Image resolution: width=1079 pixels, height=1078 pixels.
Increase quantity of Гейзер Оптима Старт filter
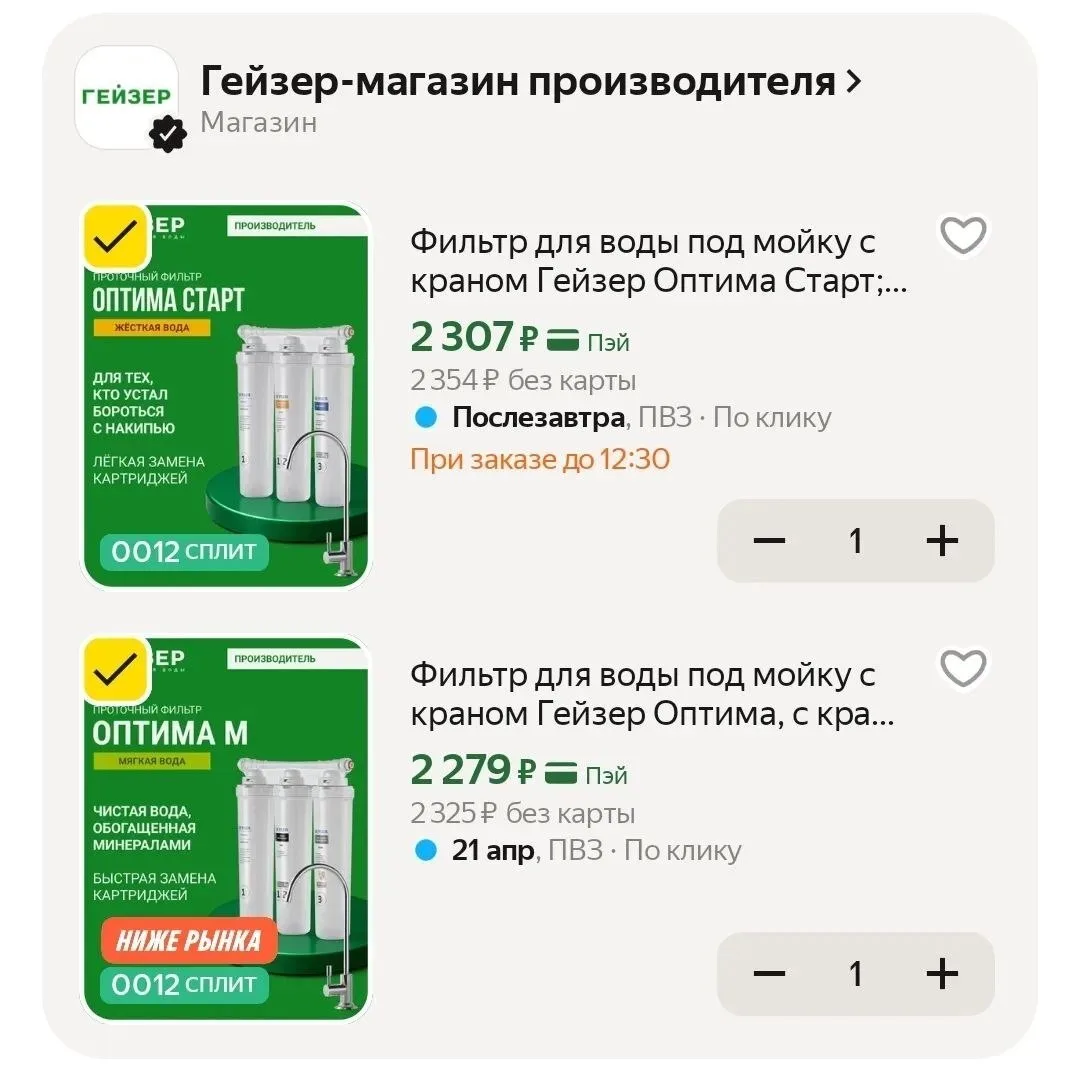(942, 541)
